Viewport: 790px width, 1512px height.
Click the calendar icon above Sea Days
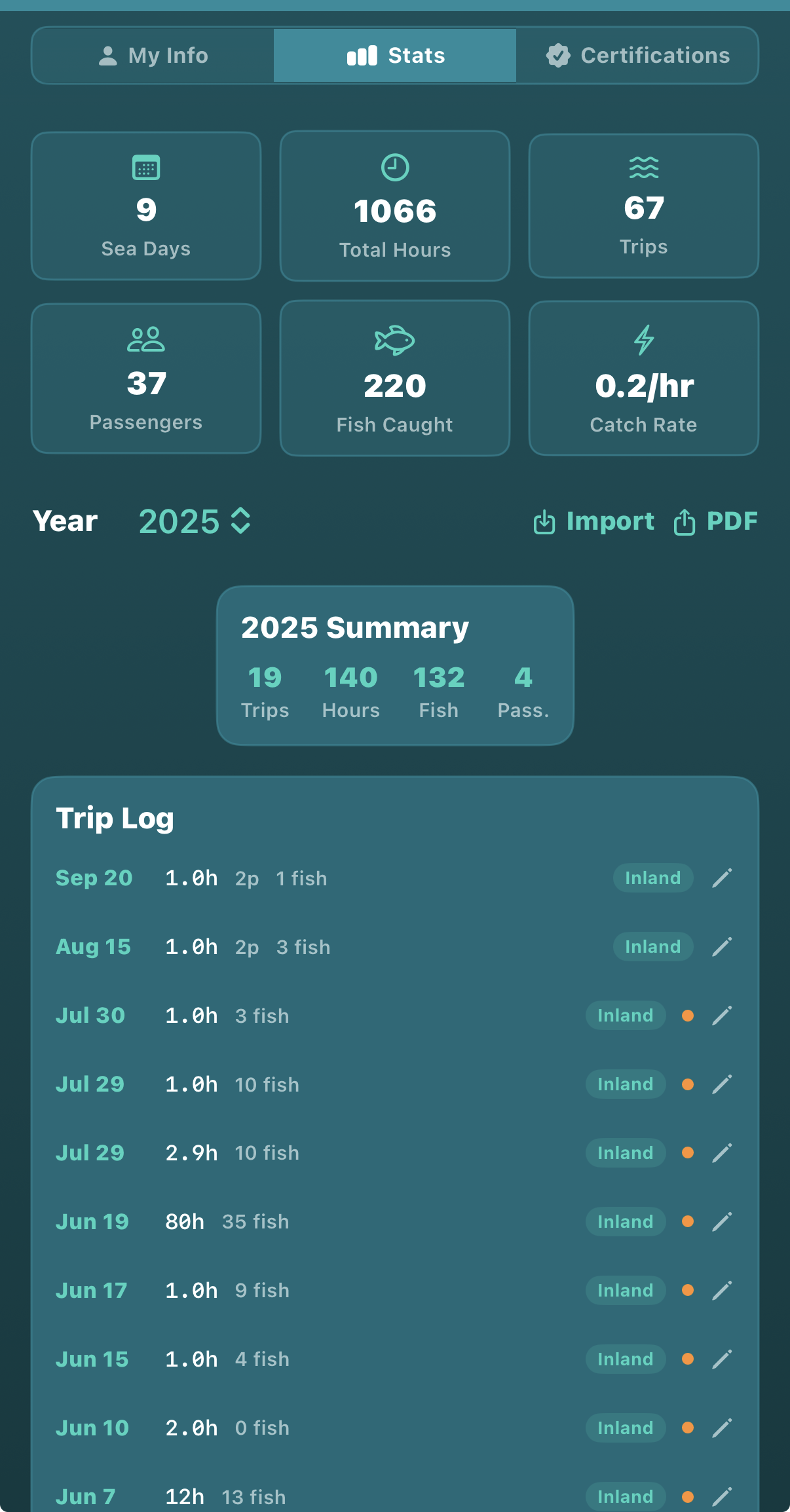pyautogui.click(x=145, y=168)
